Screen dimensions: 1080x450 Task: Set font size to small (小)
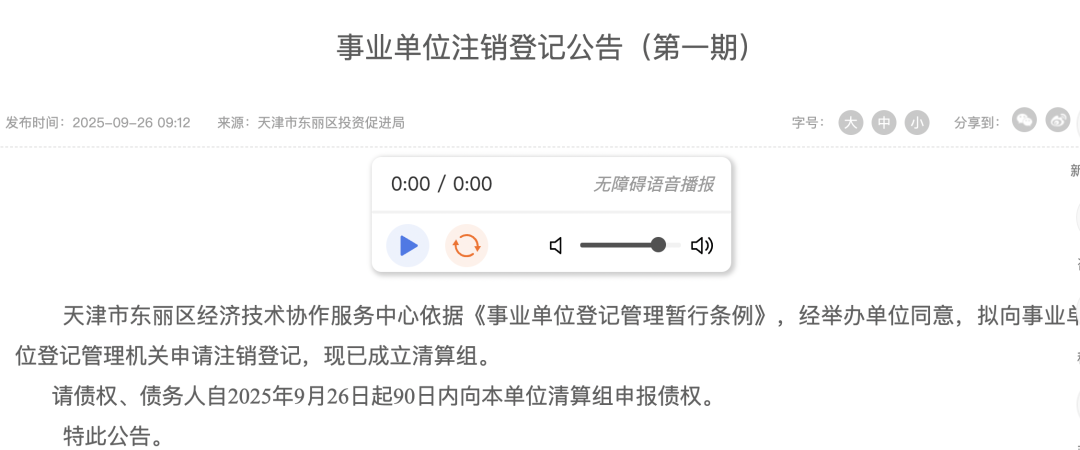[916, 122]
